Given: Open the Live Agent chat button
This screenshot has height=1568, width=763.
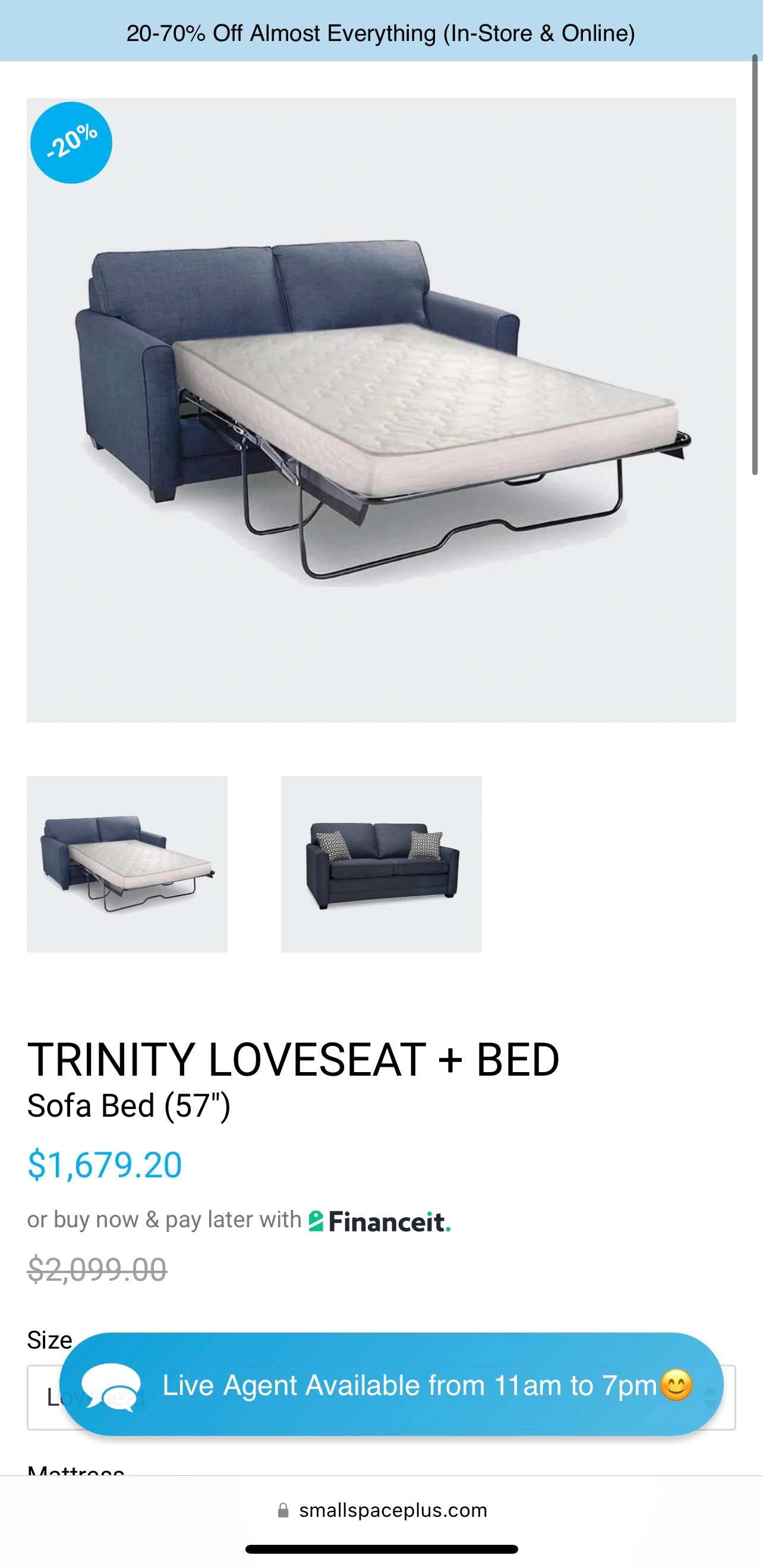Looking at the screenshot, I should pyautogui.click(x=391, y=1385).
